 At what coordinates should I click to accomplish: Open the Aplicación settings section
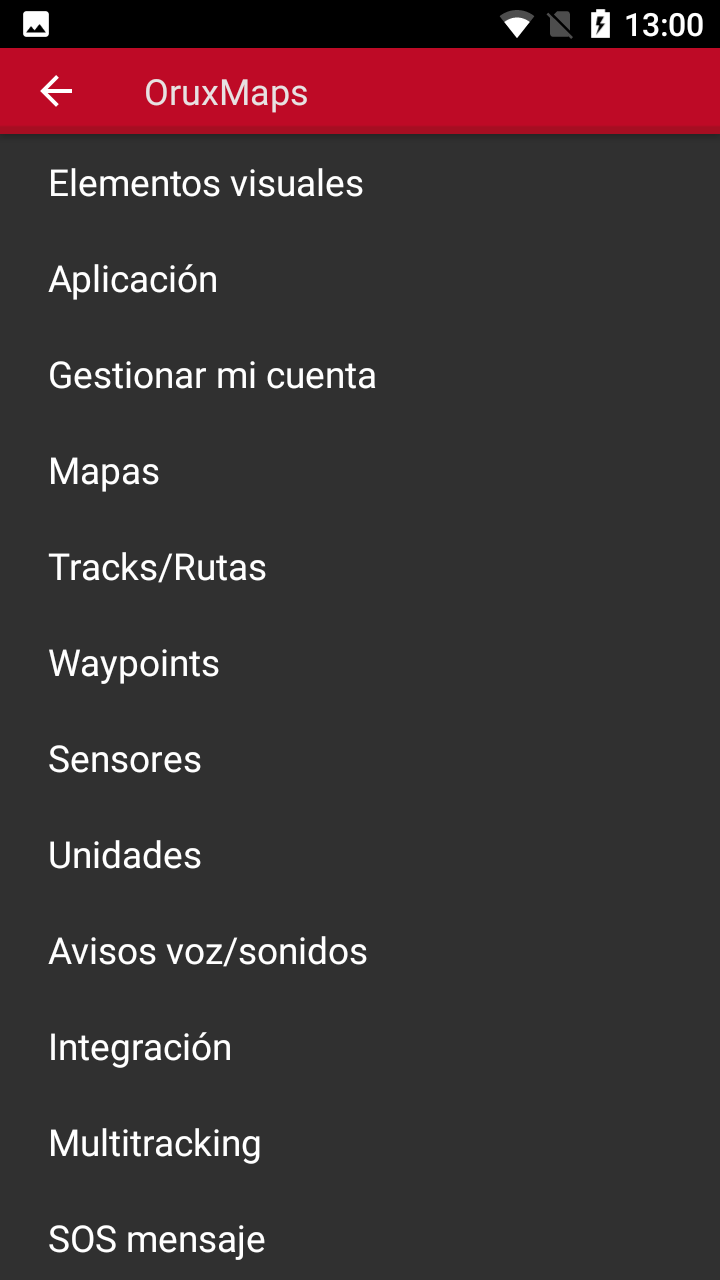pyautogui.click(x=133, y=279)
